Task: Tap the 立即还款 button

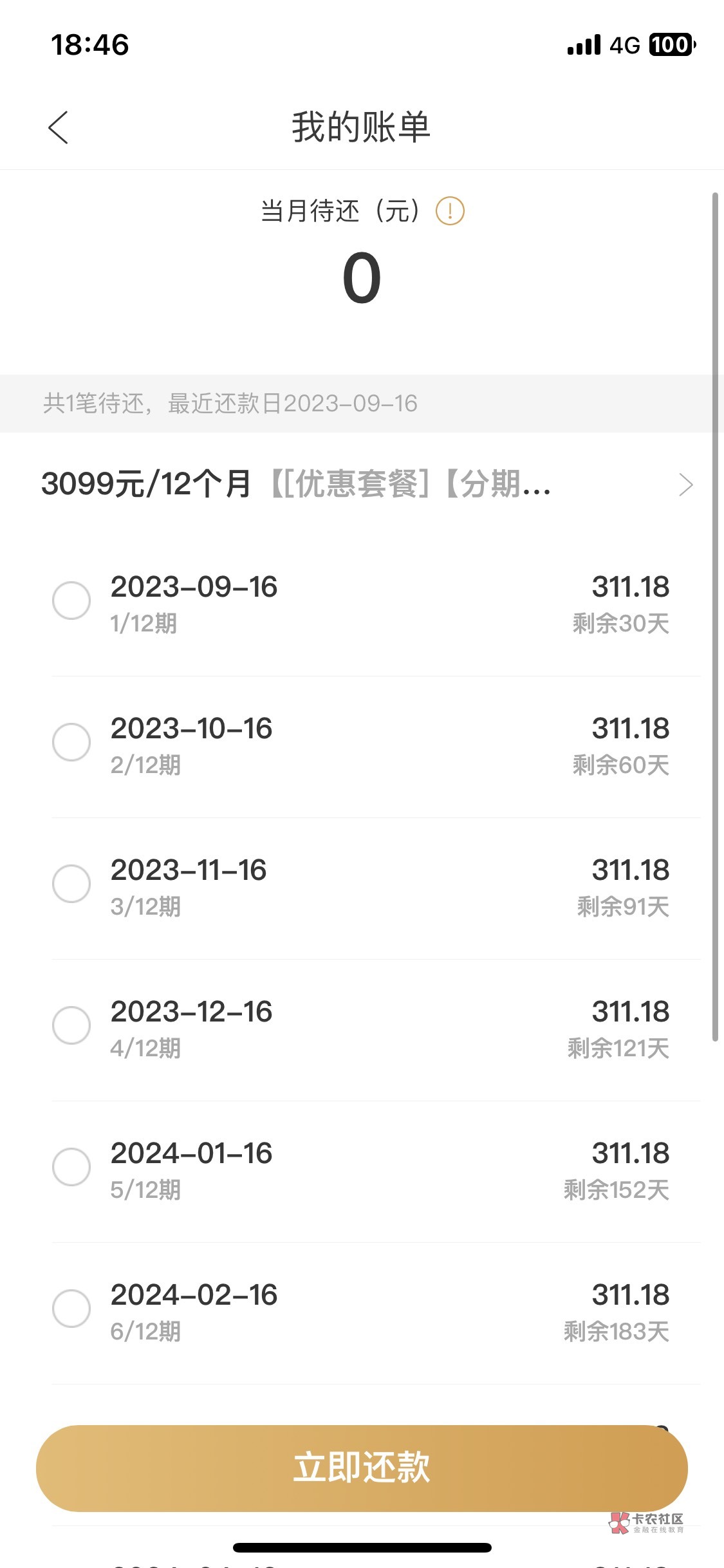Action: 362,1468
